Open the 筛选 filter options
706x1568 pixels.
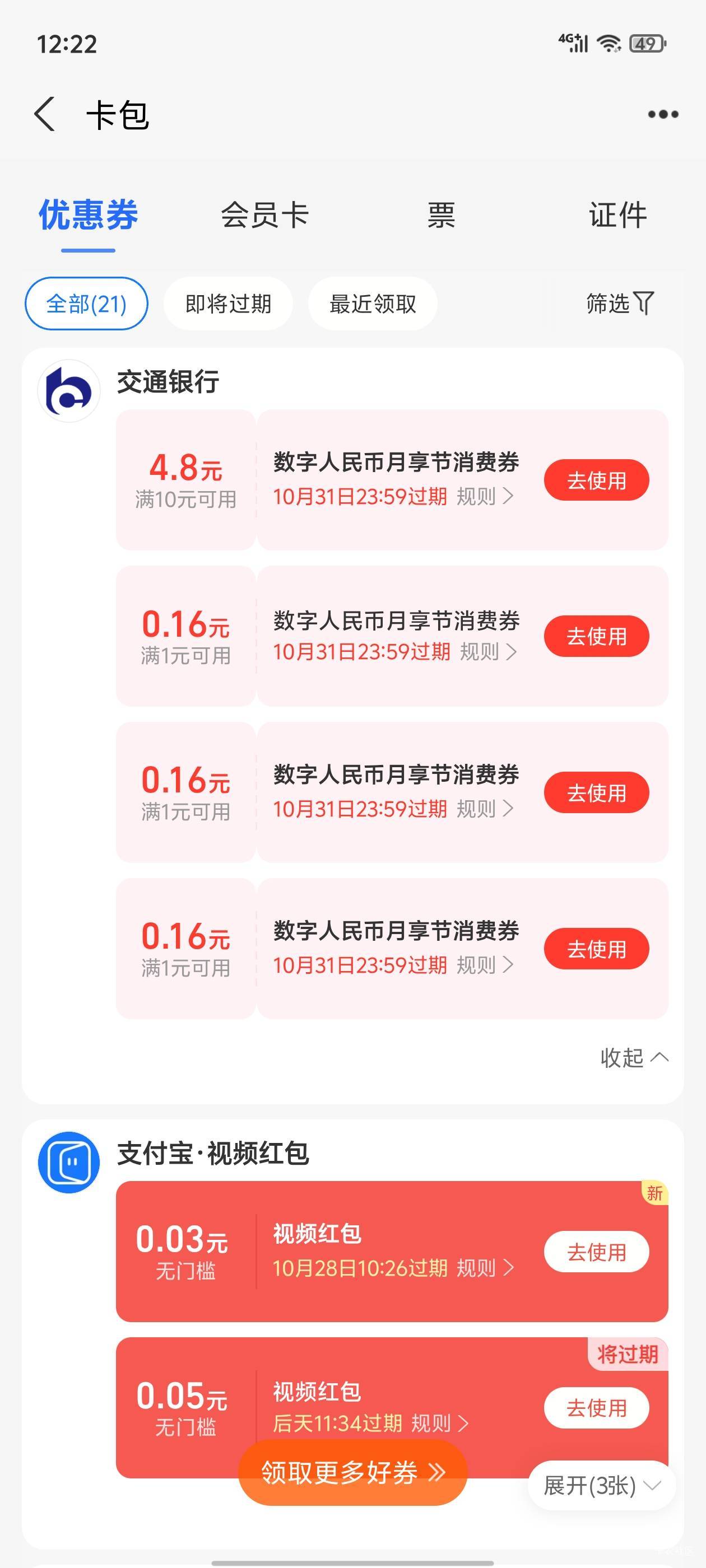pyautogui.click(x=619, y=303)
